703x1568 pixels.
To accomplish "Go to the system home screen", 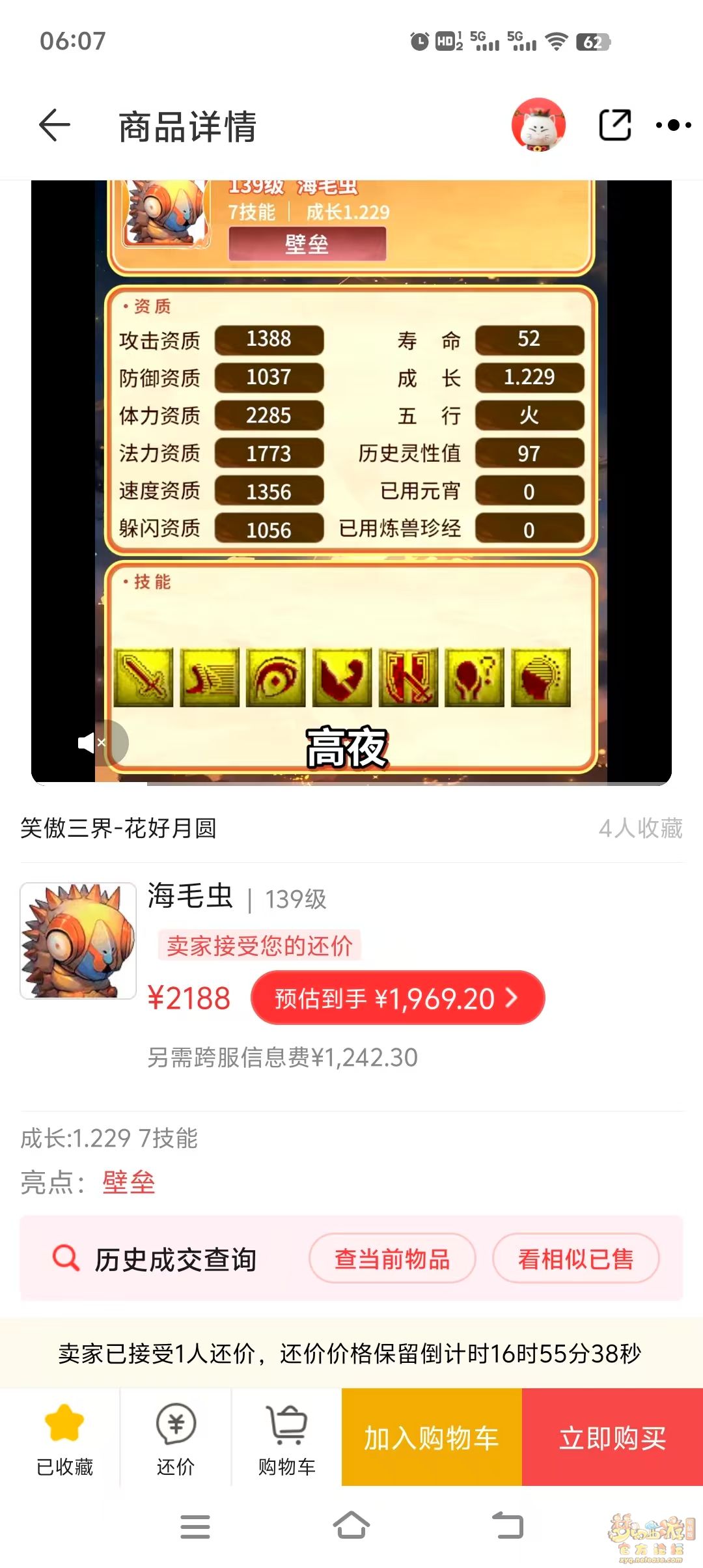I will (x=351, y=1526).
